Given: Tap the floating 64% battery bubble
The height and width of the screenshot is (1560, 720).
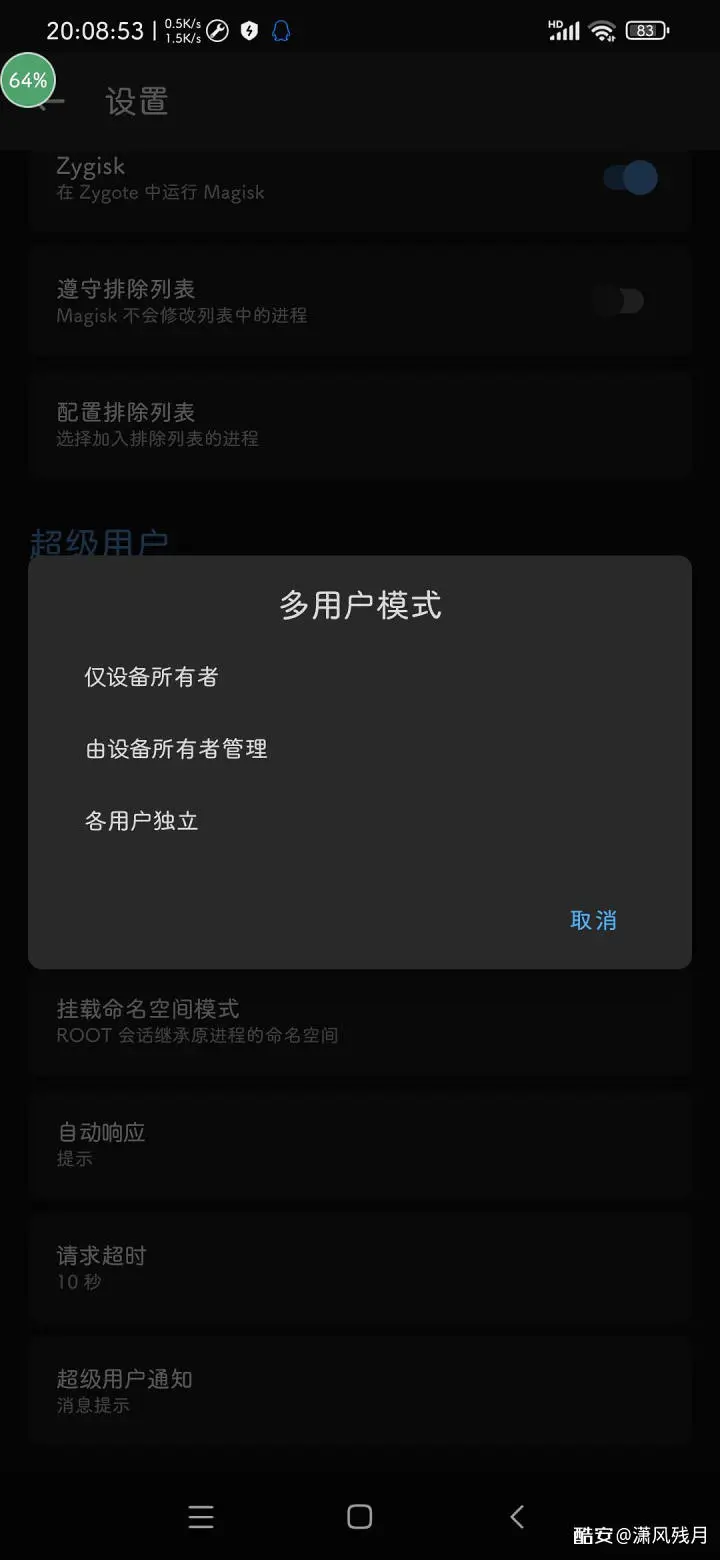Looking at the screenshot, I should (28, 80).
